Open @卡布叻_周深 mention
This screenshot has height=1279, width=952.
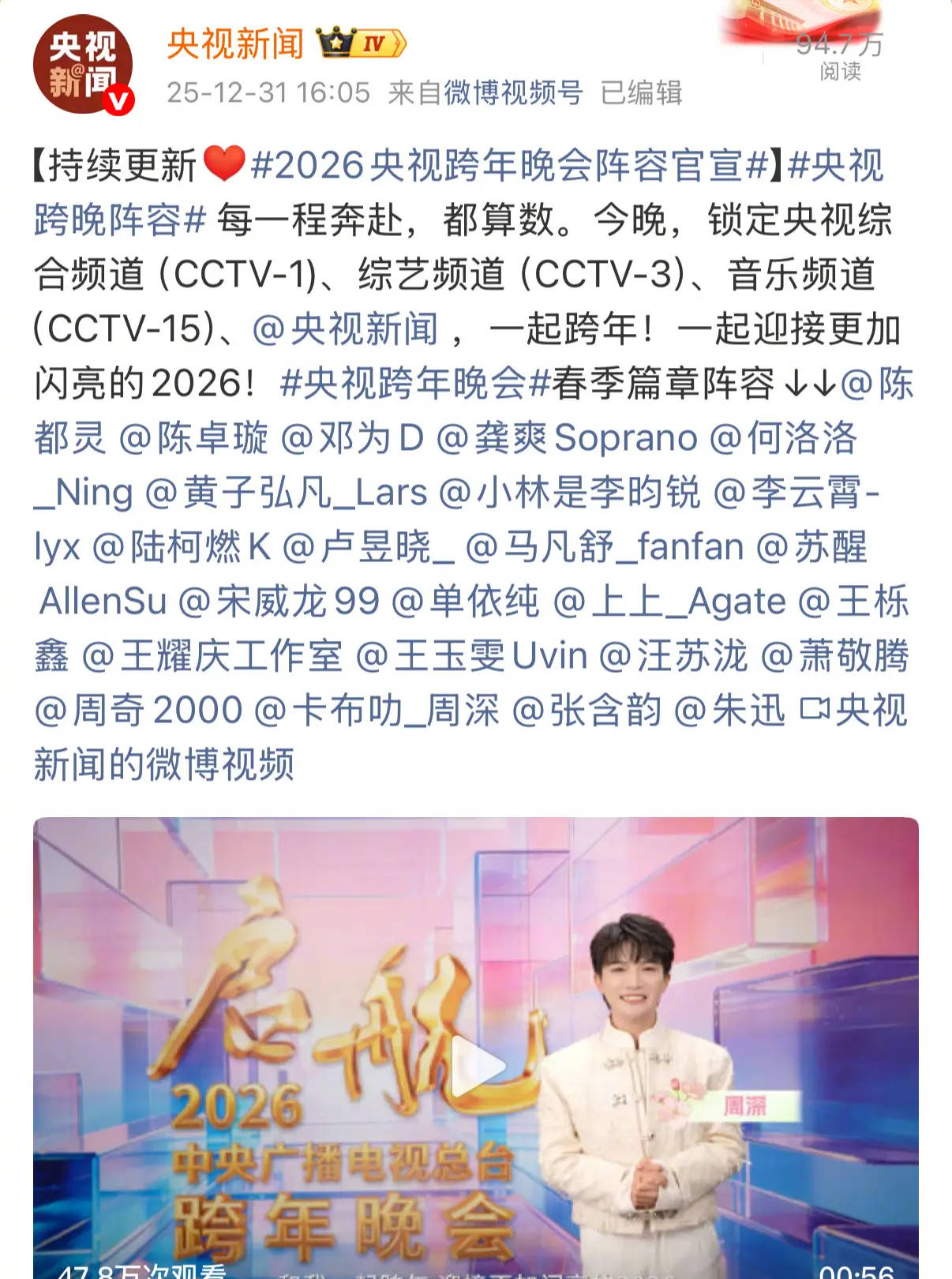coord(377,711)
